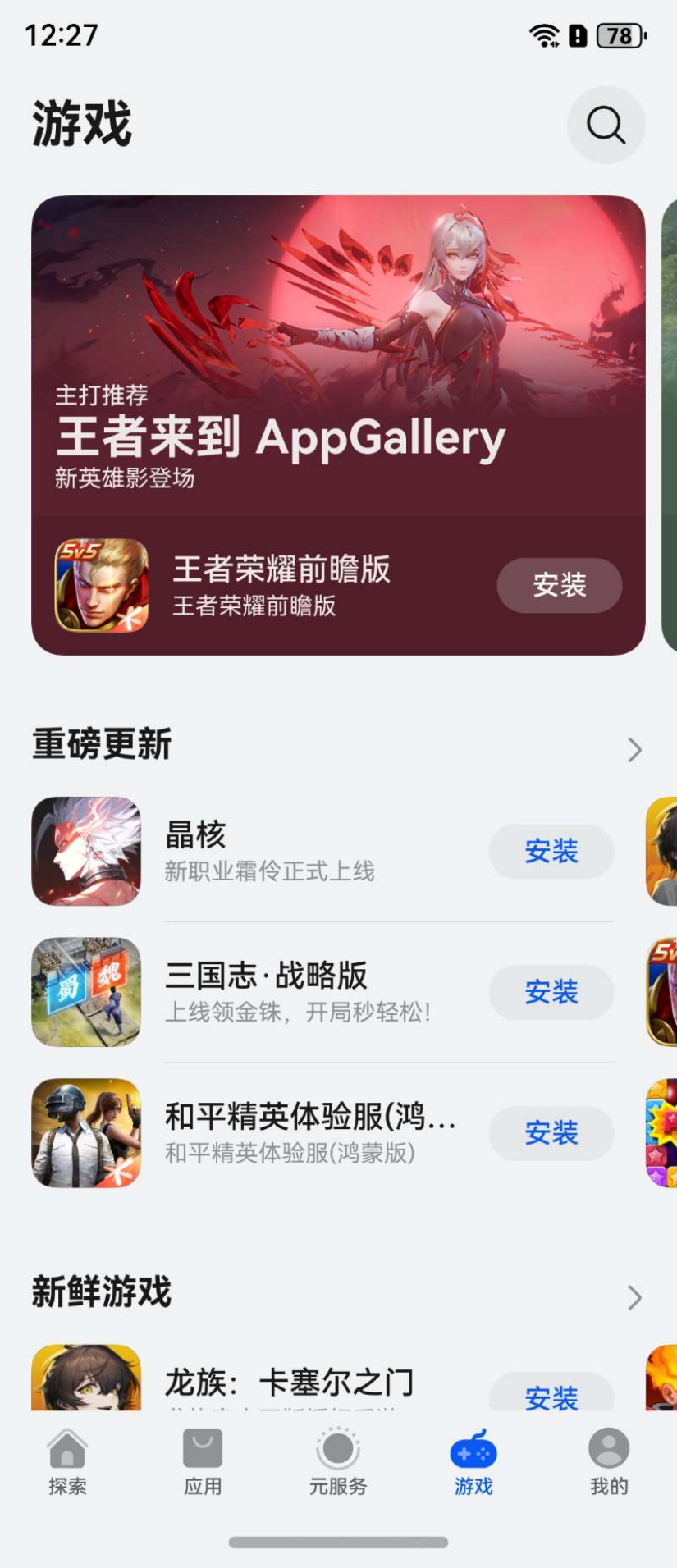This screenshot has height=1568, width=677.
Task: Open the 晶核 game details
Action: click(x=271, y=851)
